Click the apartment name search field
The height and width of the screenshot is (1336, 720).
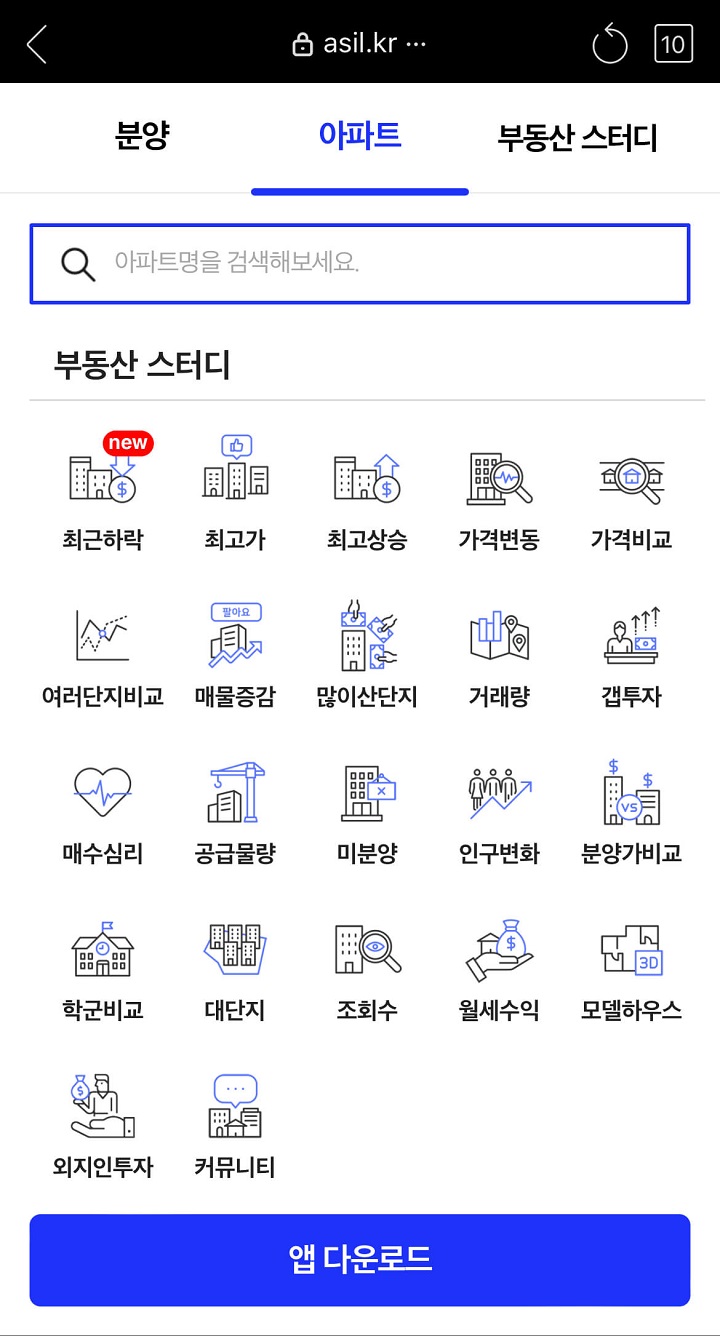(x=360, y=263)
